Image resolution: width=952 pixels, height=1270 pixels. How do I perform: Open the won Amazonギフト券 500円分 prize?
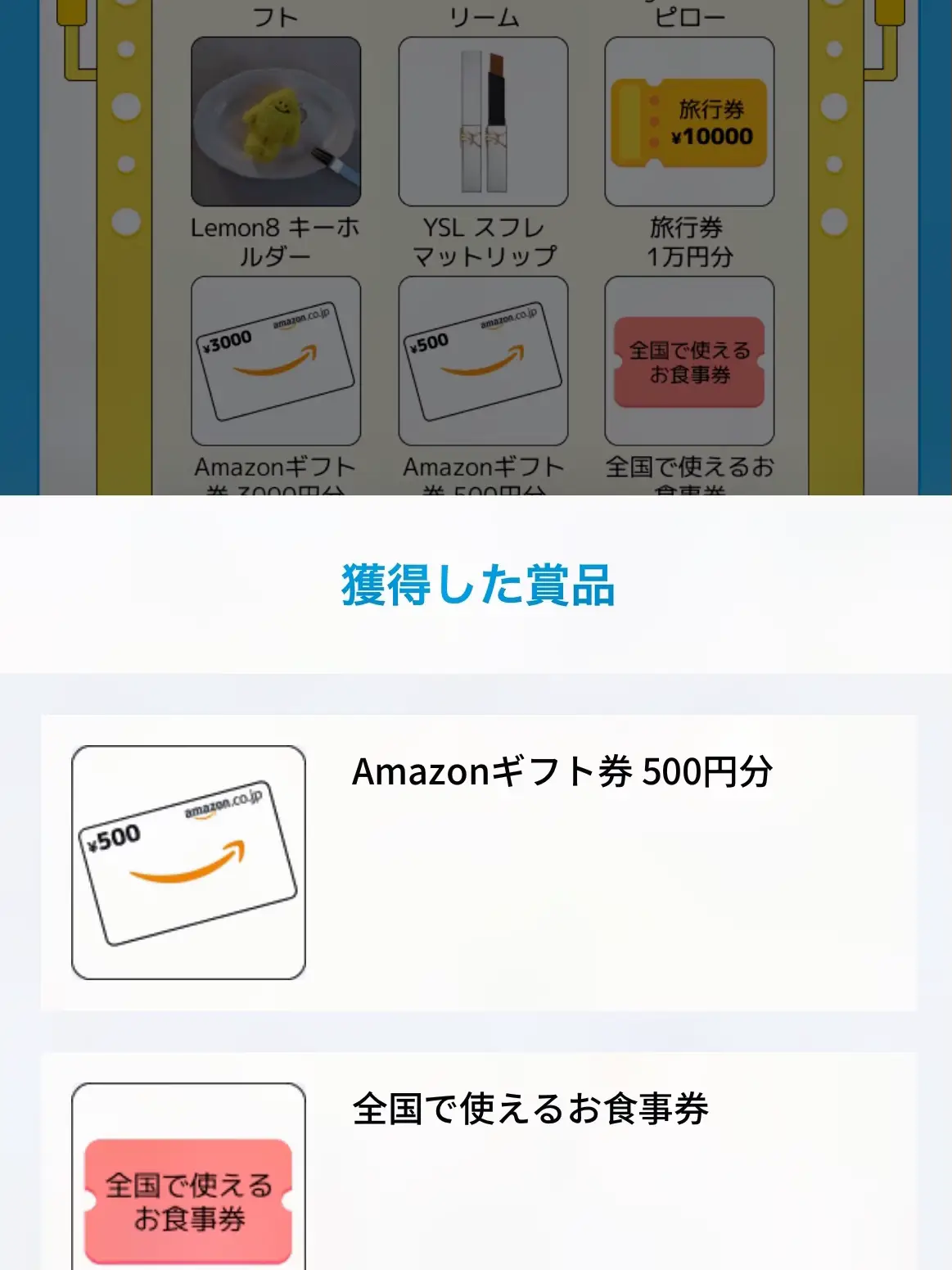[x=479, y=862]
